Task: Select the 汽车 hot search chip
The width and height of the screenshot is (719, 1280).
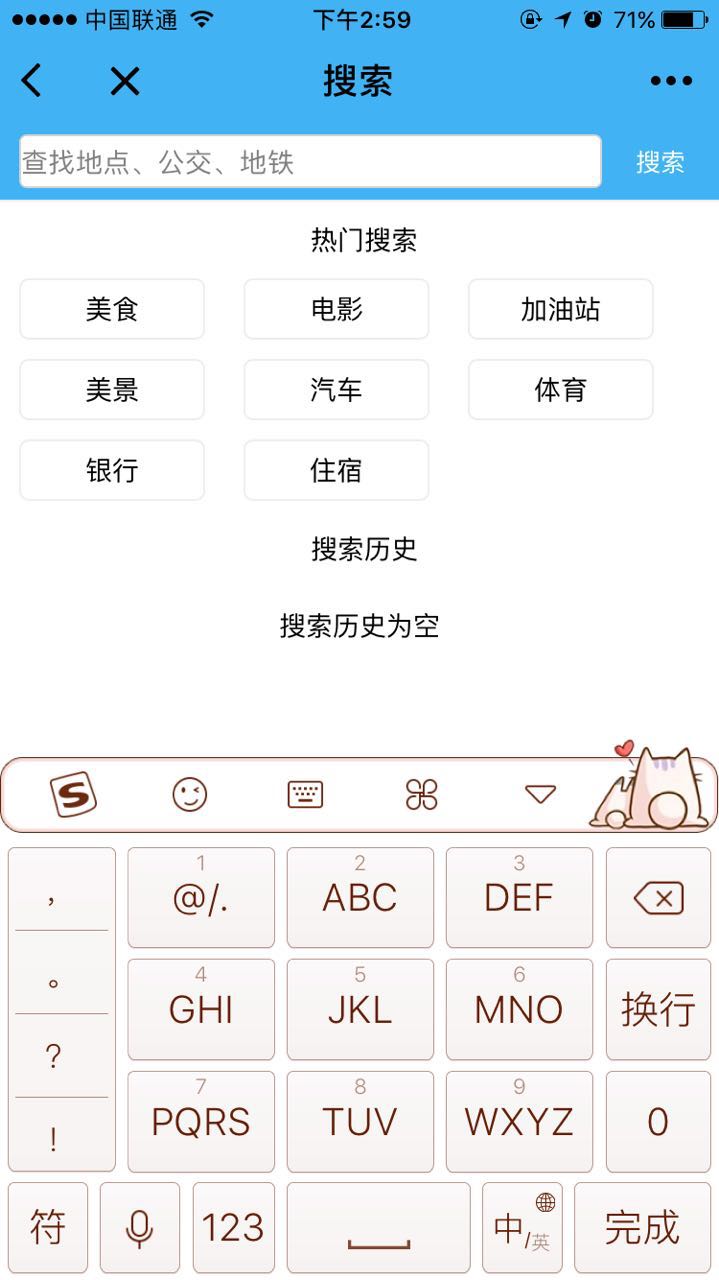Action: [x=336, y=389]
